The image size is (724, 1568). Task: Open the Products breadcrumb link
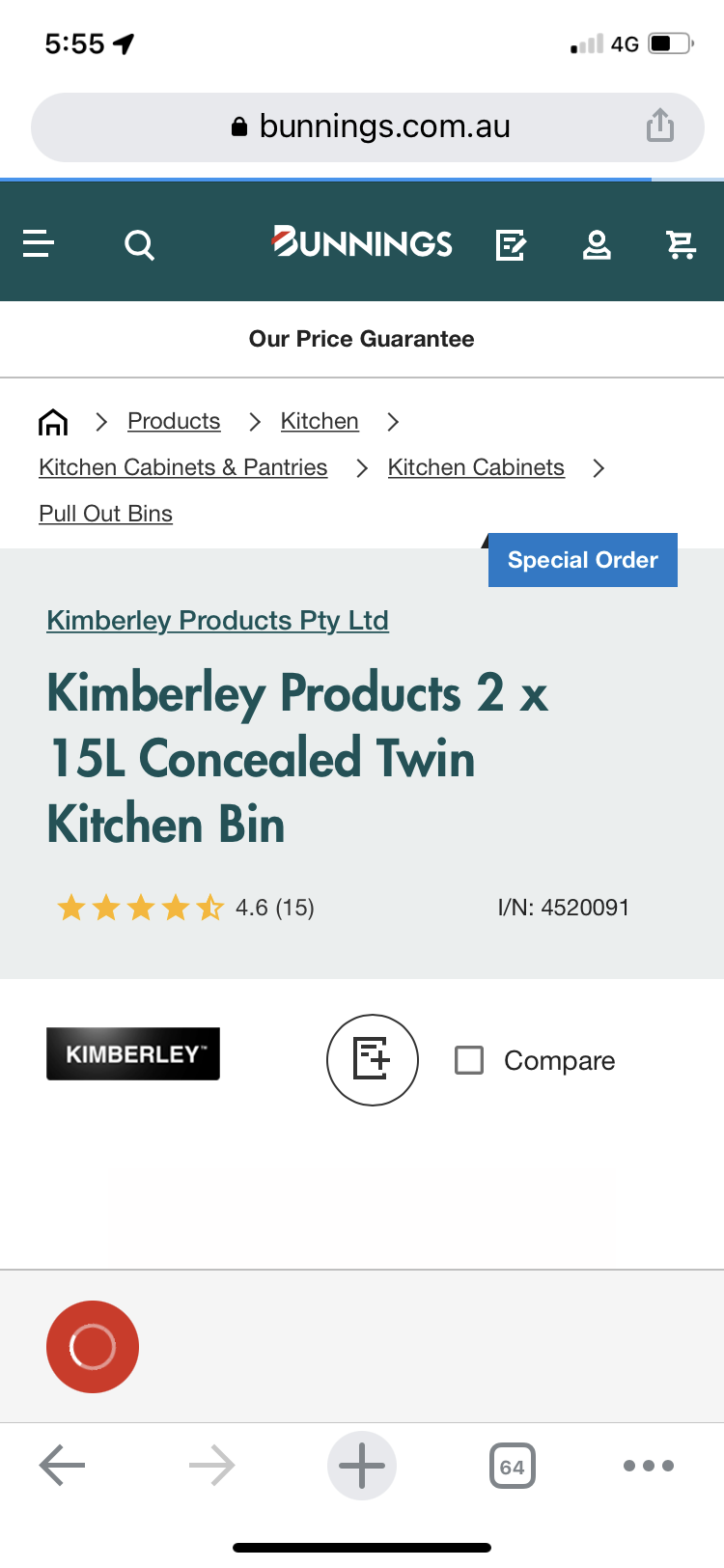173,421
